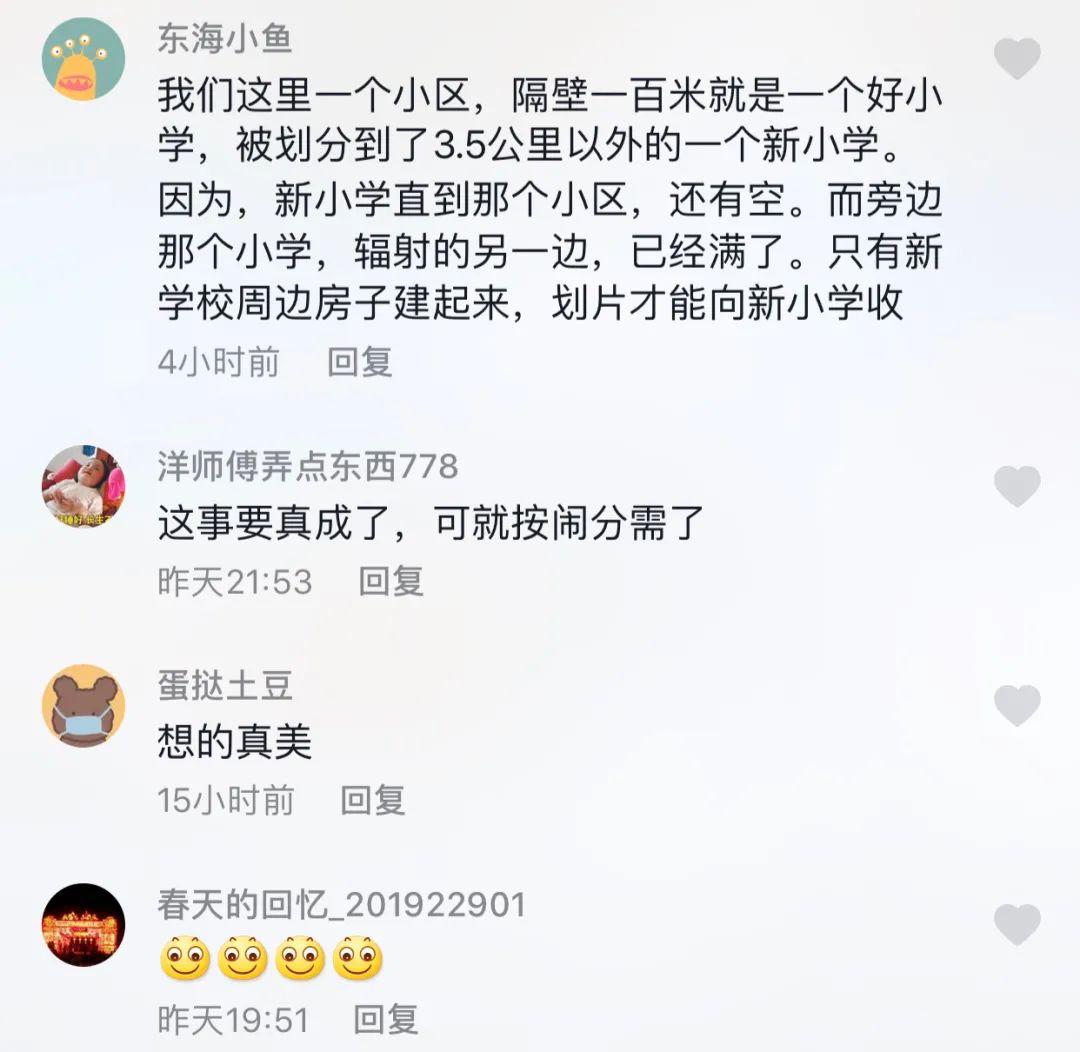Viewport: 1080px width, 1052px height.
Task: Reply to 春天的回忆_201922901's comment
Action: coord(385,1020)
